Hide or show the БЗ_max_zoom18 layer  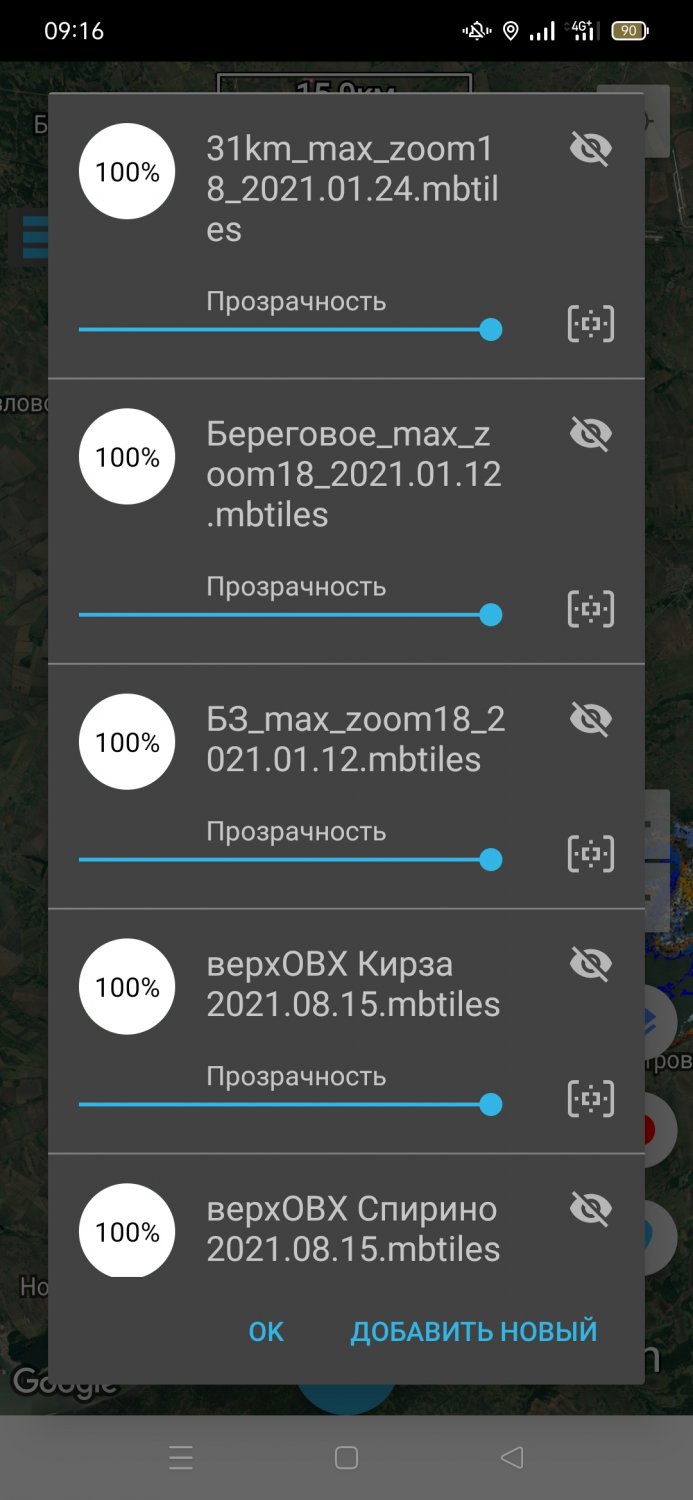click(x=590, y=719)
